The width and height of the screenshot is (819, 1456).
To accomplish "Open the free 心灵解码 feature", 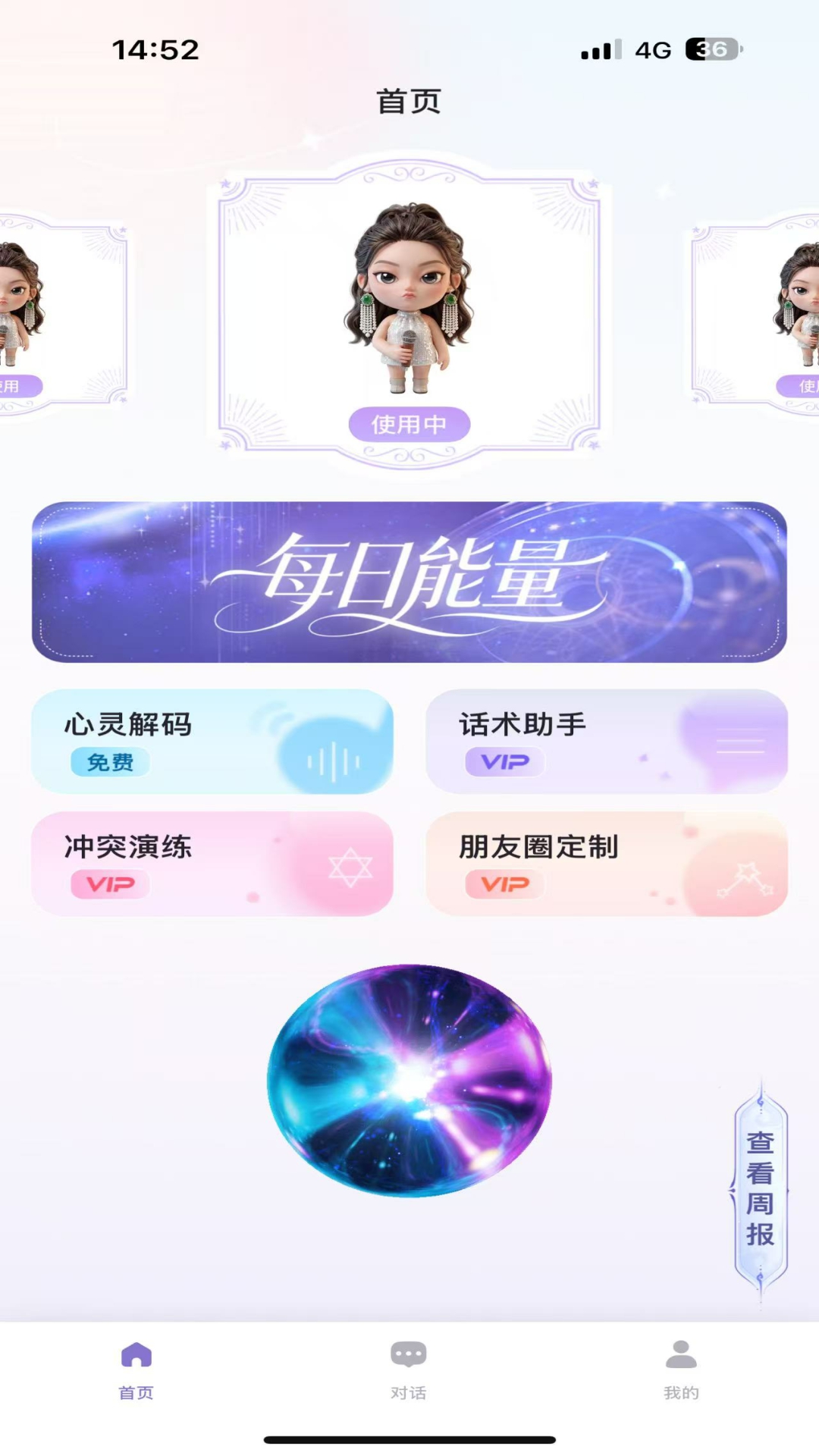I will pyautogui.click(x=212, y=741).
